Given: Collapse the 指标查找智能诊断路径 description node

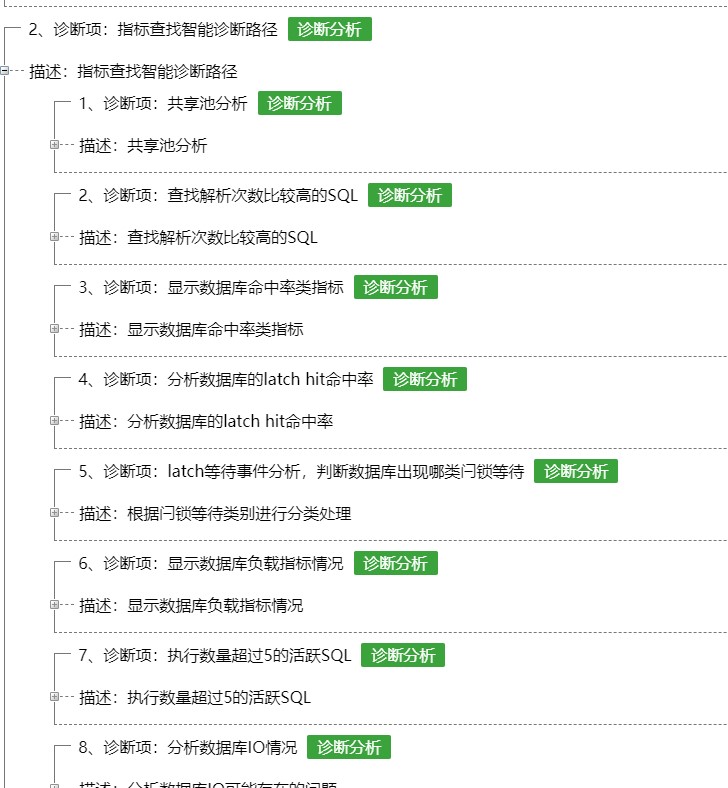Looking at the screenshot, I should point(5,71).
